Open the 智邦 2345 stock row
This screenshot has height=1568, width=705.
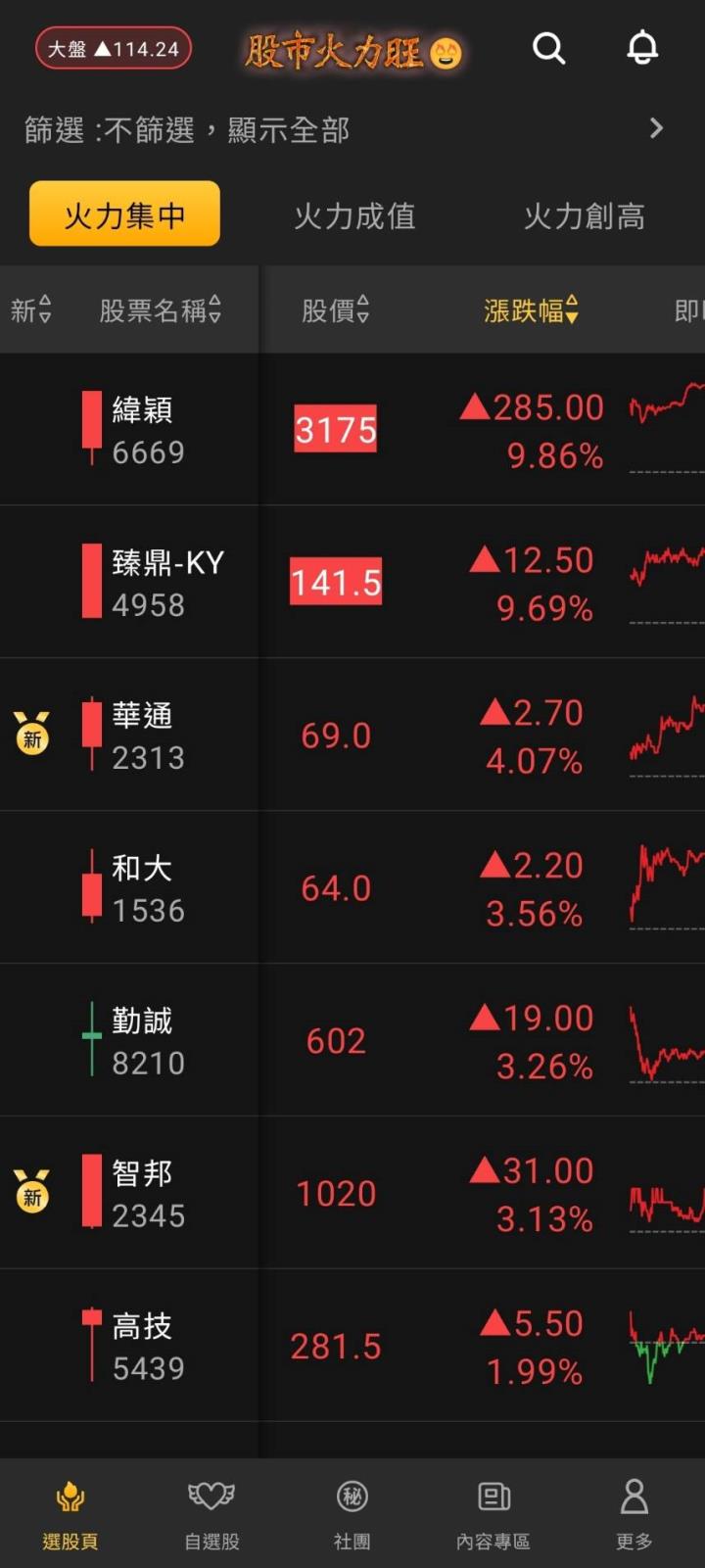point(147,1194)
